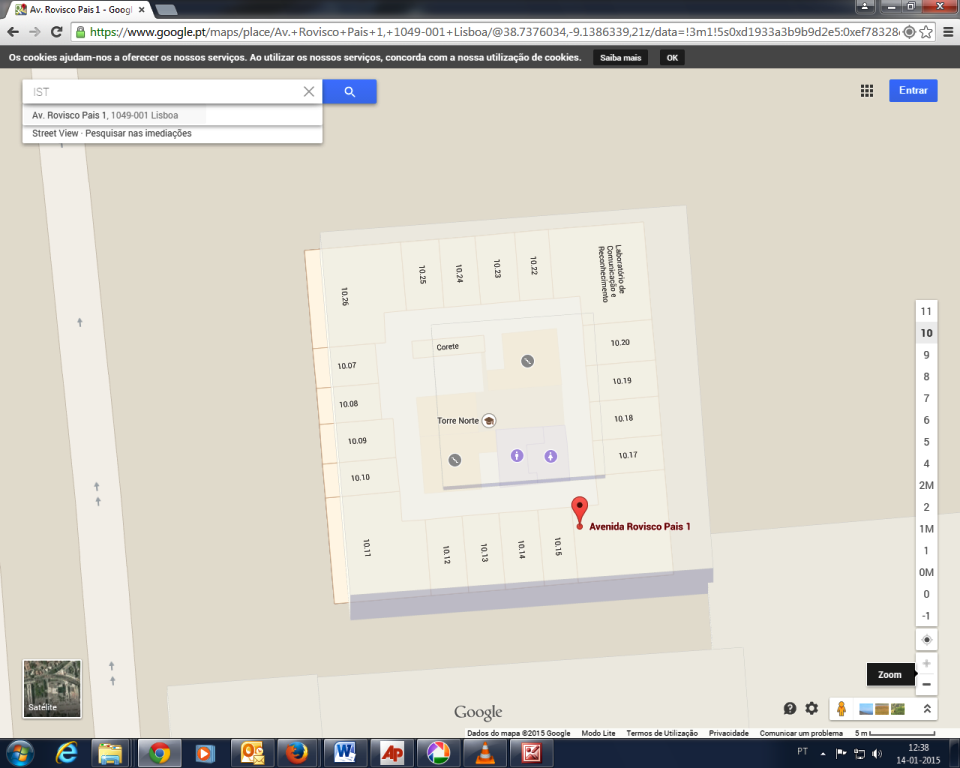Image resolution: width=960 pixels, height=768 pixels.
Task: Tap the IST search box
Action: click(x=160, y=92)
